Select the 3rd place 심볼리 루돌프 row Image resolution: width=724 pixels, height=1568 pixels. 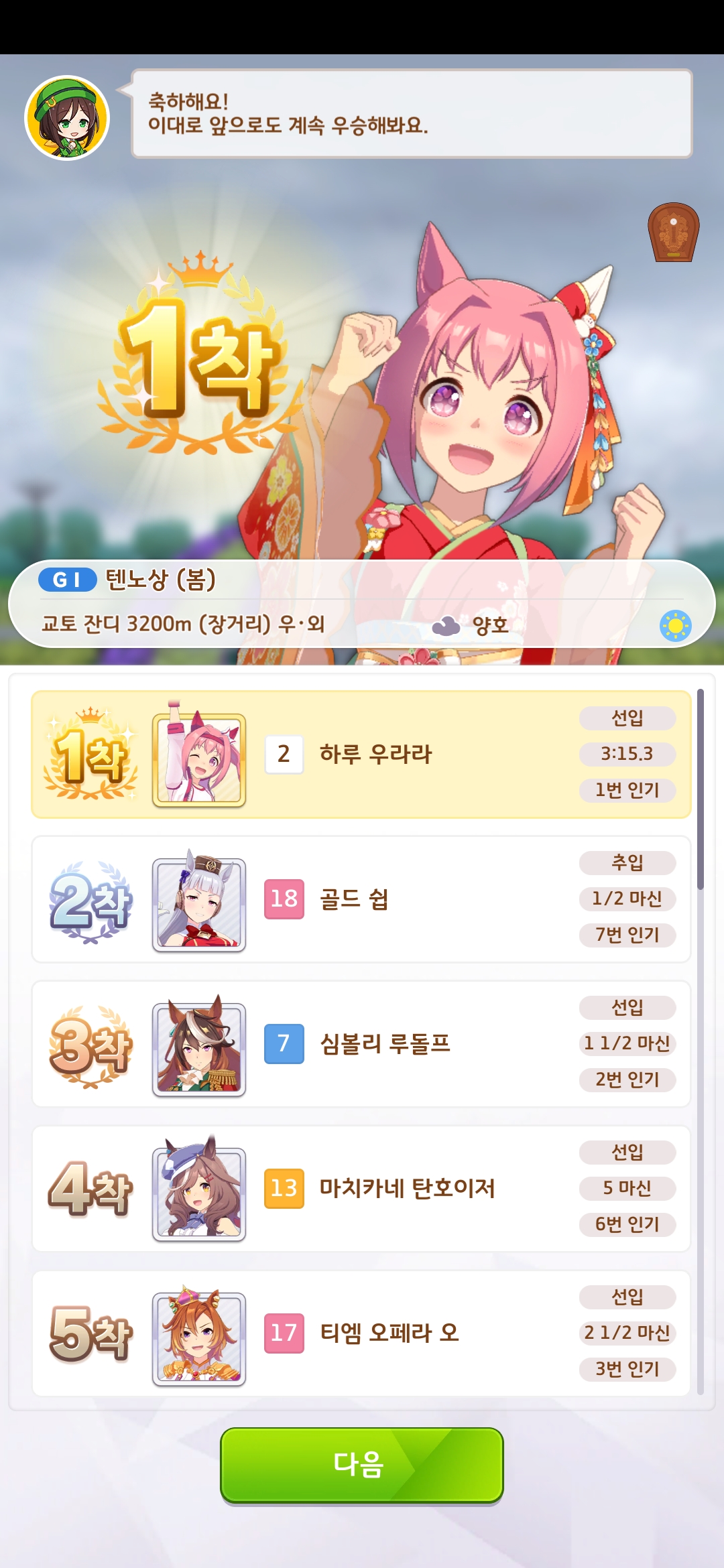(361, 1044)
